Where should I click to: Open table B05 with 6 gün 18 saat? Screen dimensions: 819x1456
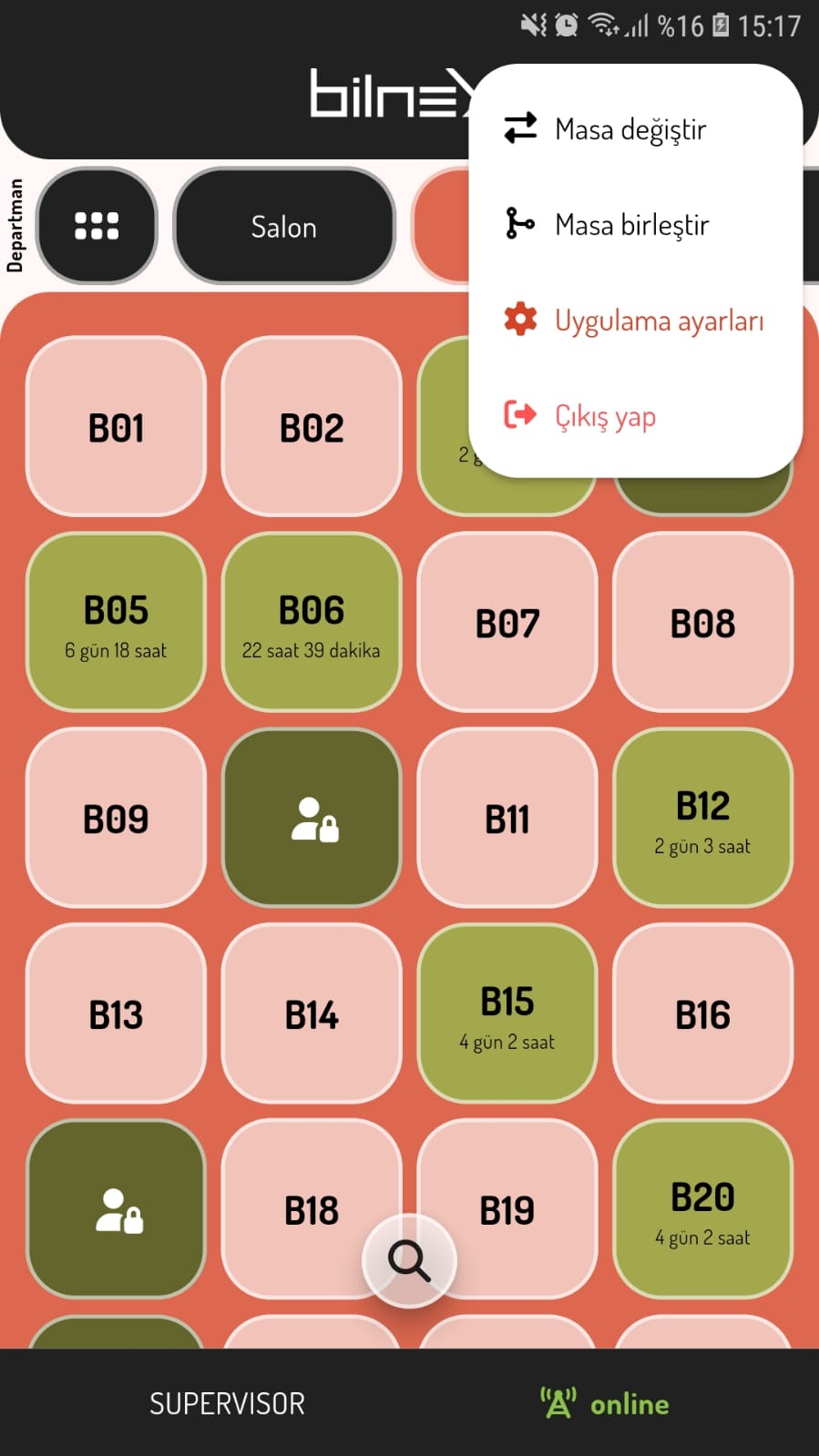coord(116,623)
